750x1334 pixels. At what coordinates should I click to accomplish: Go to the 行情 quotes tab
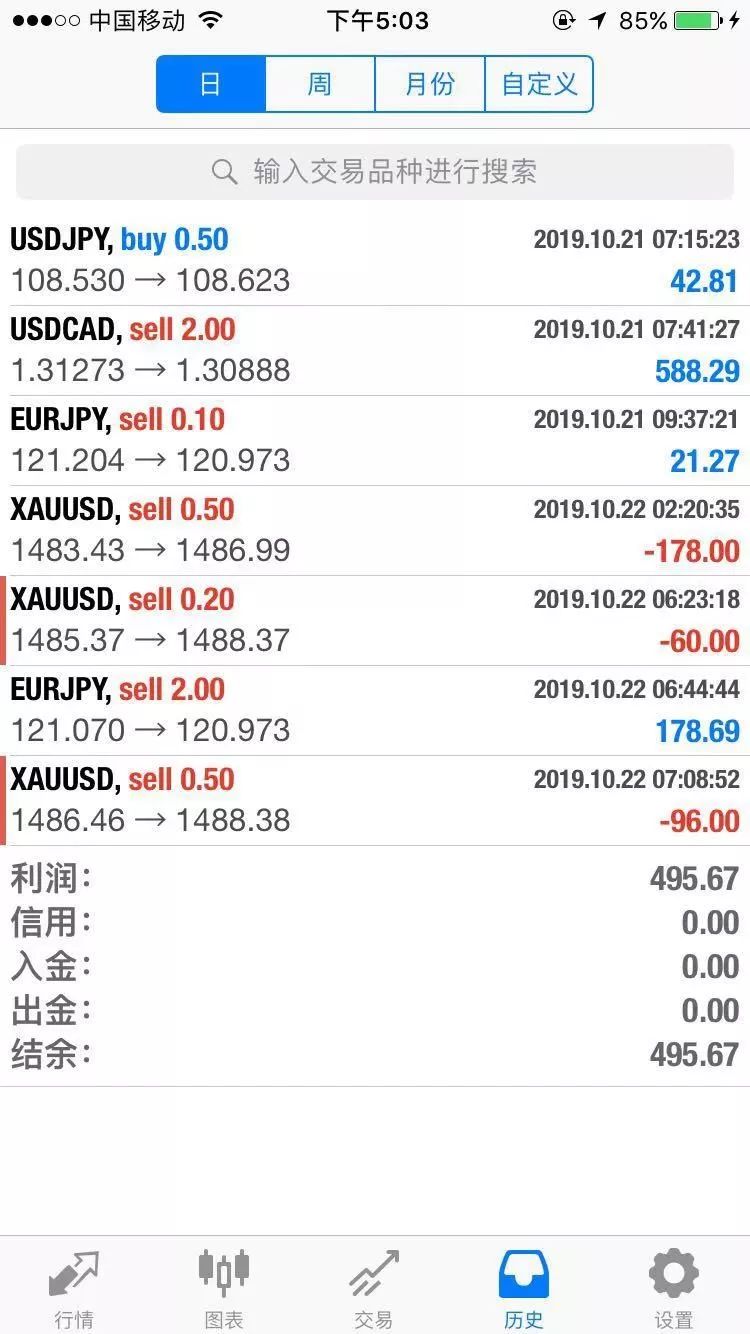pyautogui.click(x=74, y=1288)
